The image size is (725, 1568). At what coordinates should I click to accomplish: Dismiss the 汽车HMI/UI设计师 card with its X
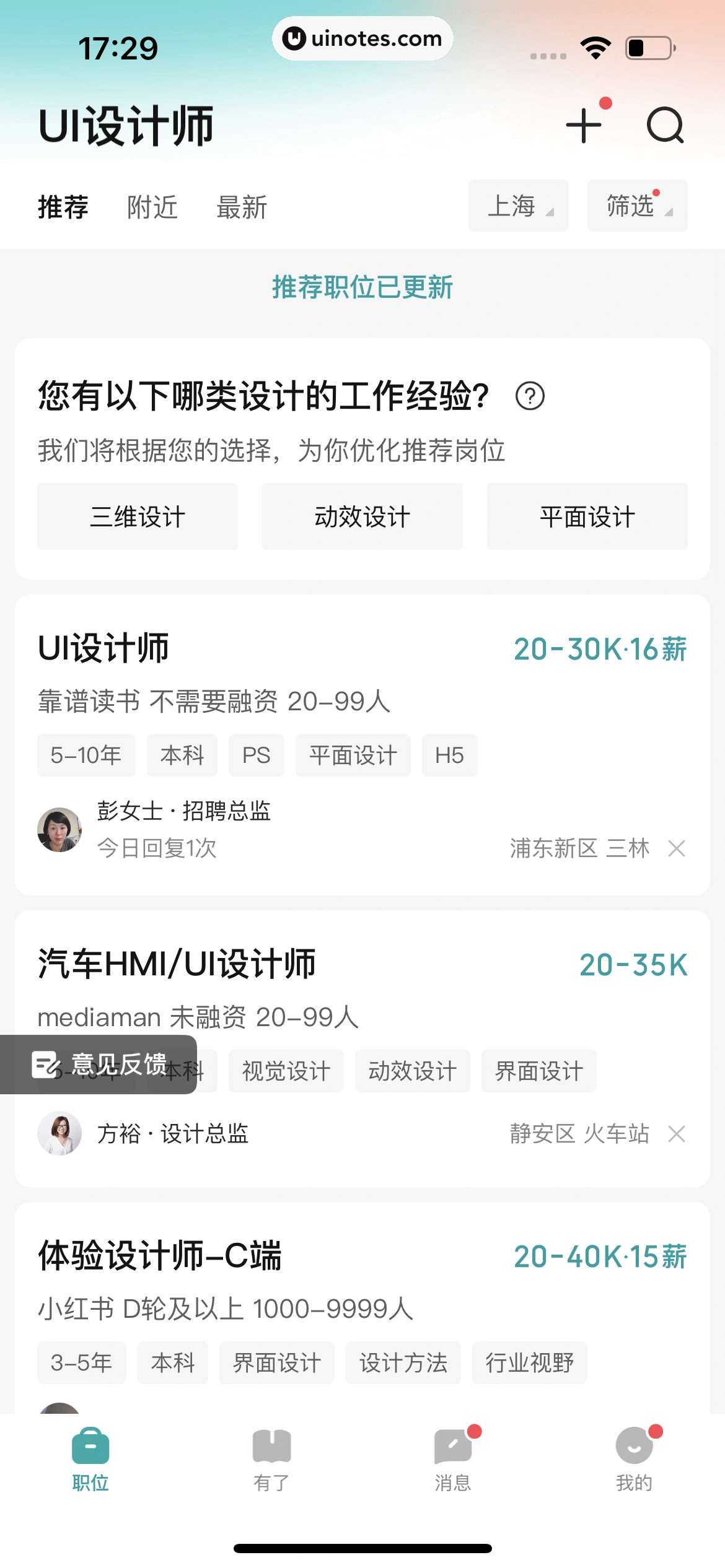[677, 1134]
